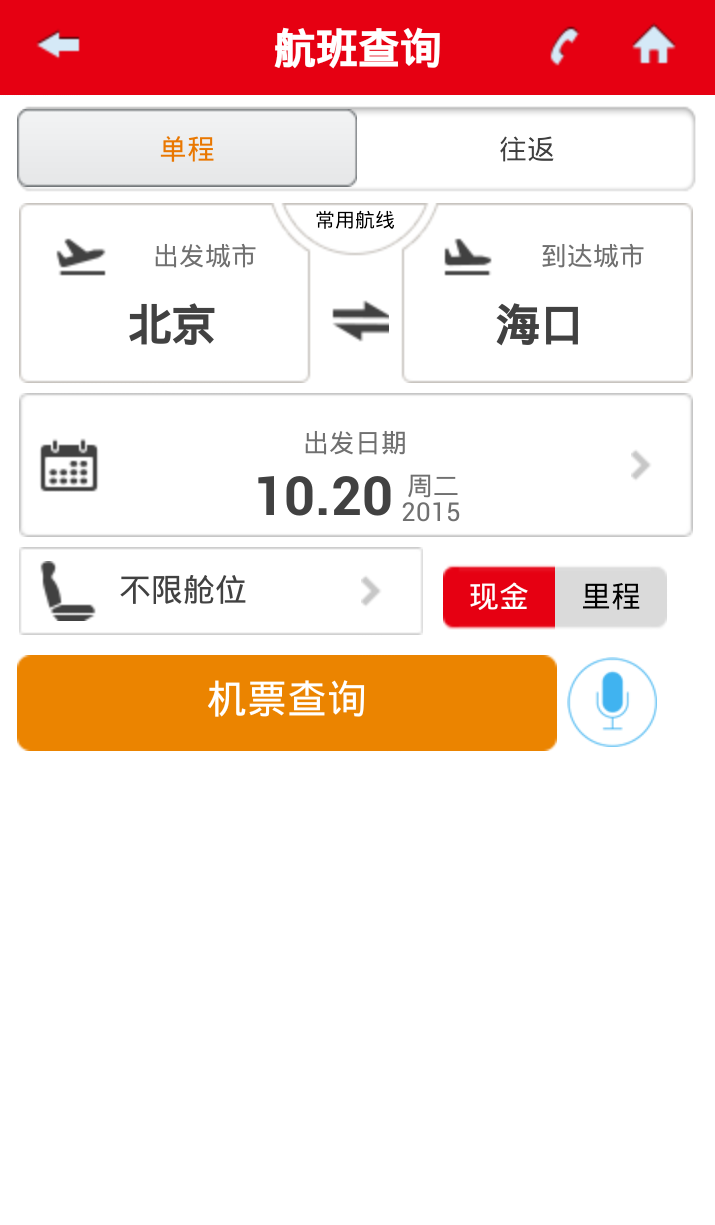Image resolution: width=715 pixels, height=1225 pixels.
Task: Open 常用航线 frequent routes
Action: (355, 221)
